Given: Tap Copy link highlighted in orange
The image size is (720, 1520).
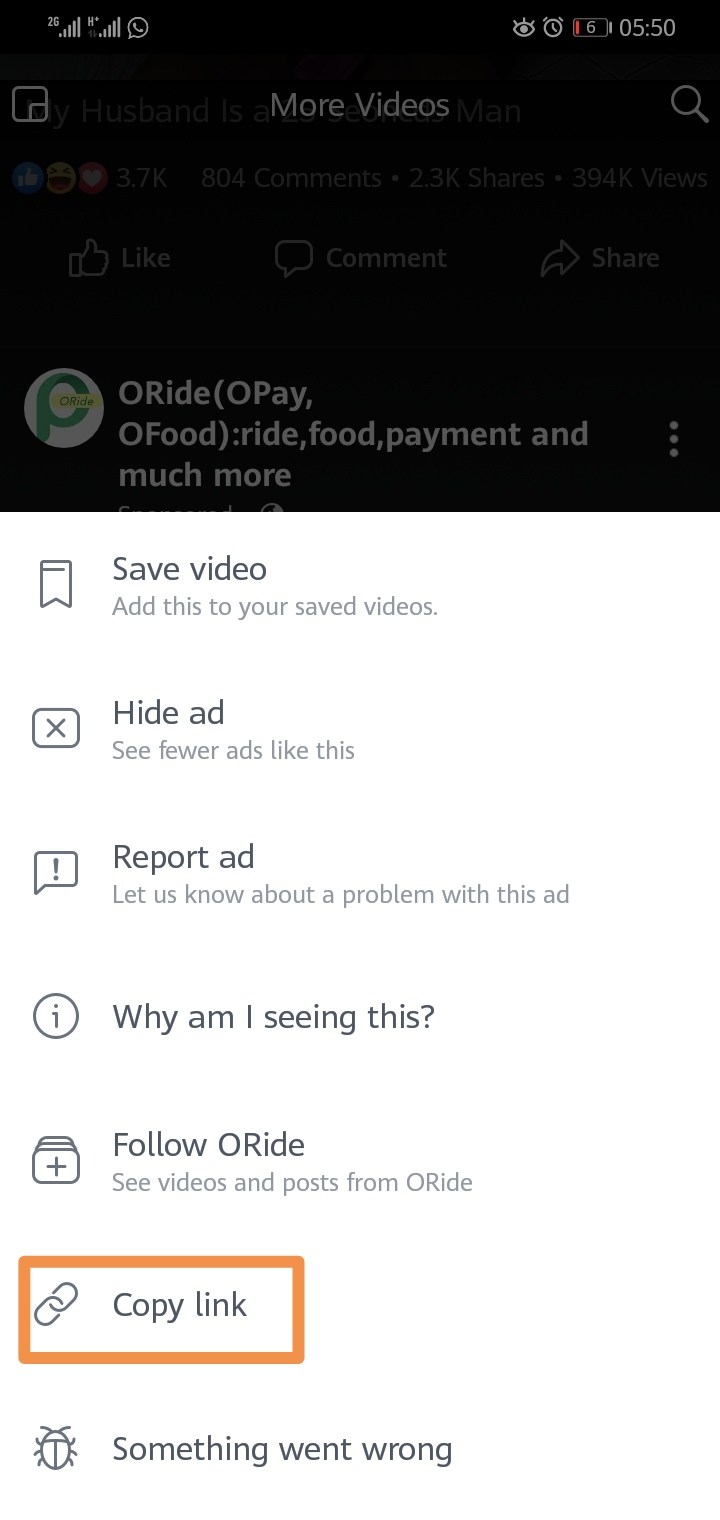Looking at the screenshot, I should click(x=180, y=1305).
